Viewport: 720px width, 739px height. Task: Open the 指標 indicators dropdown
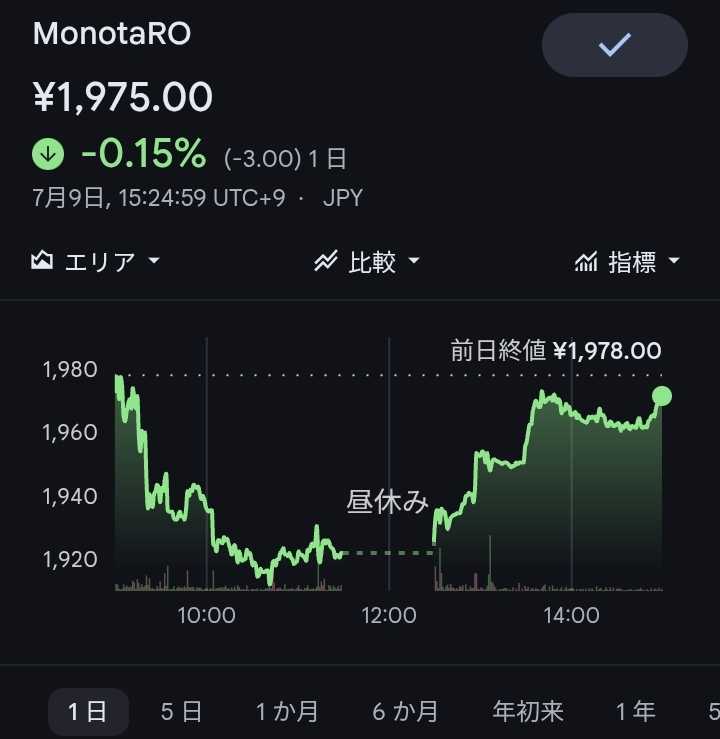627,262
